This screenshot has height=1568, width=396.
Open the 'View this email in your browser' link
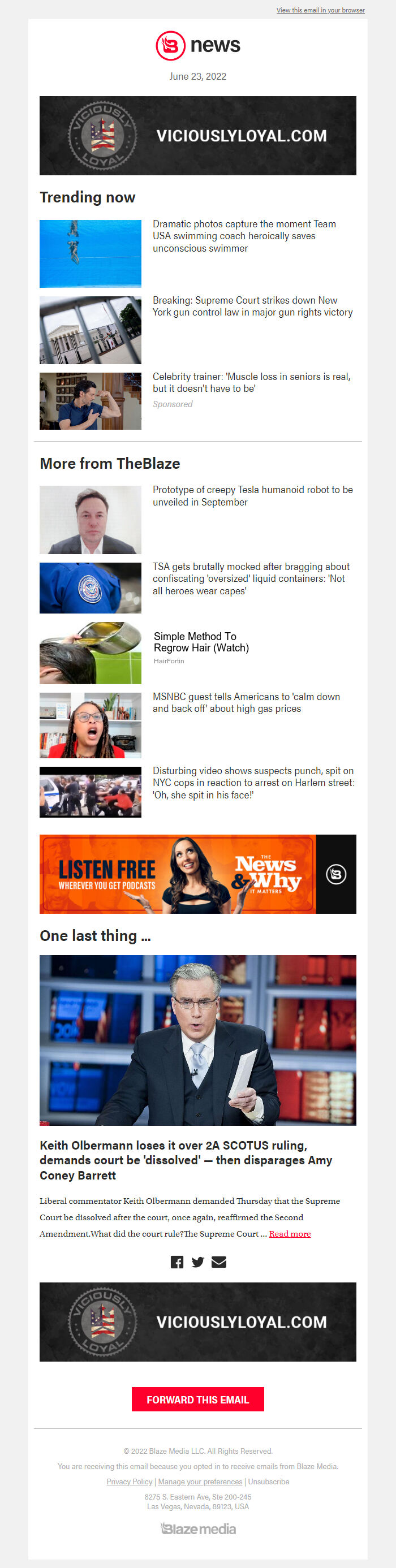(x=320, y=10)
